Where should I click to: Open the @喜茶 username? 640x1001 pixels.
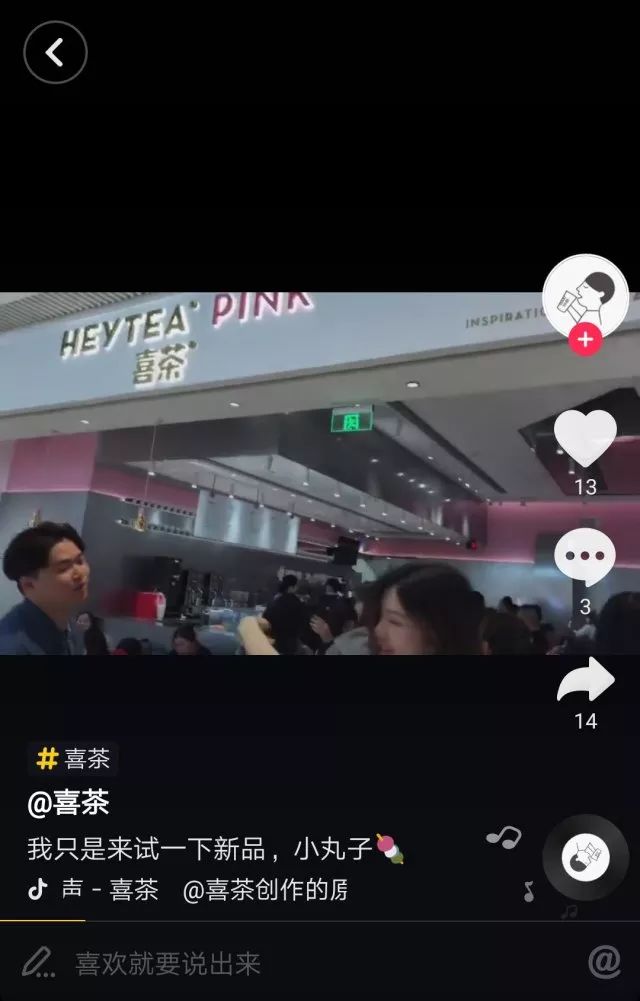click(68, 802)
